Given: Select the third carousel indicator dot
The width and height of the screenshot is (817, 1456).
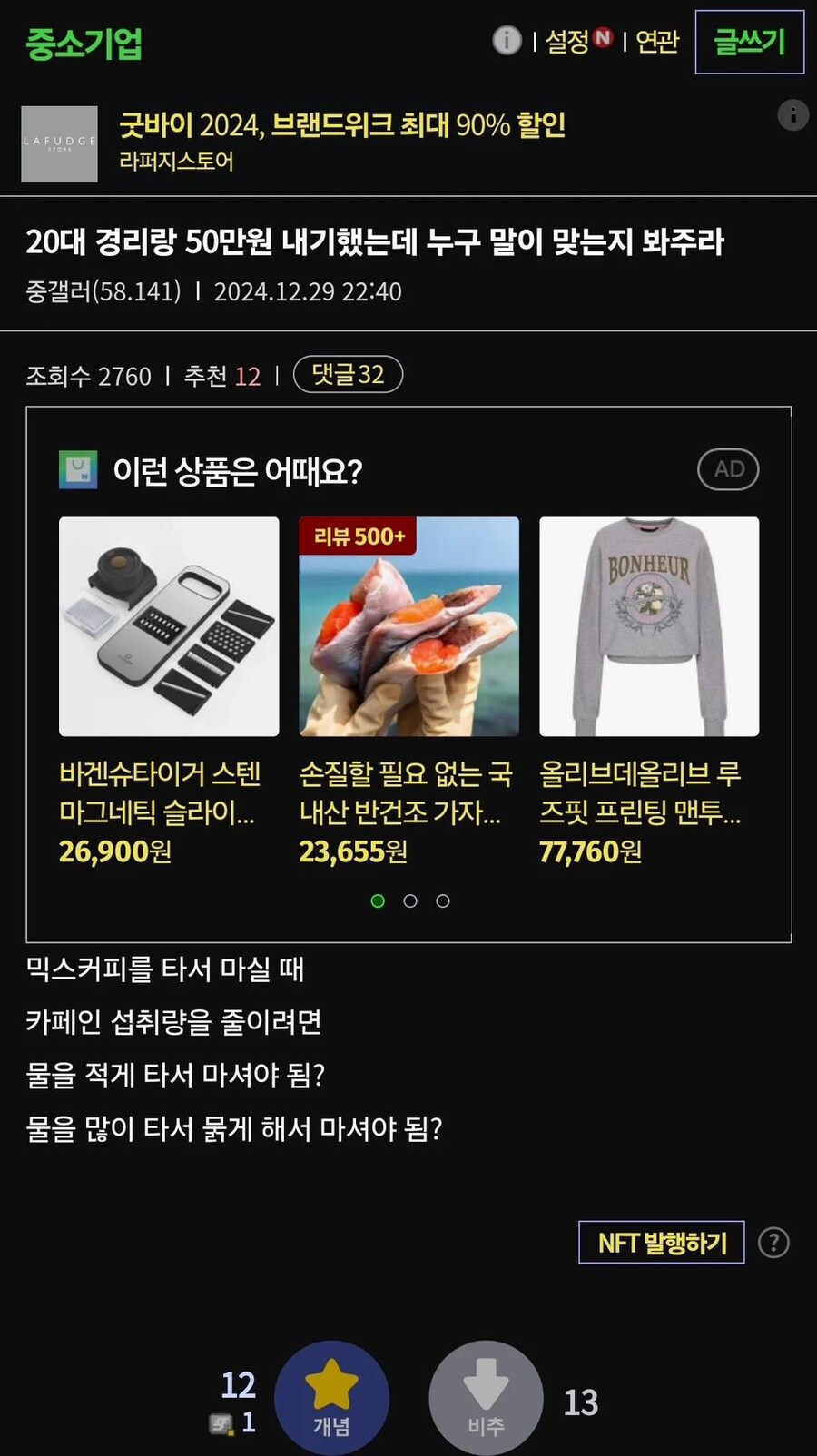Looking at the screenshot, I should (443, 901).
